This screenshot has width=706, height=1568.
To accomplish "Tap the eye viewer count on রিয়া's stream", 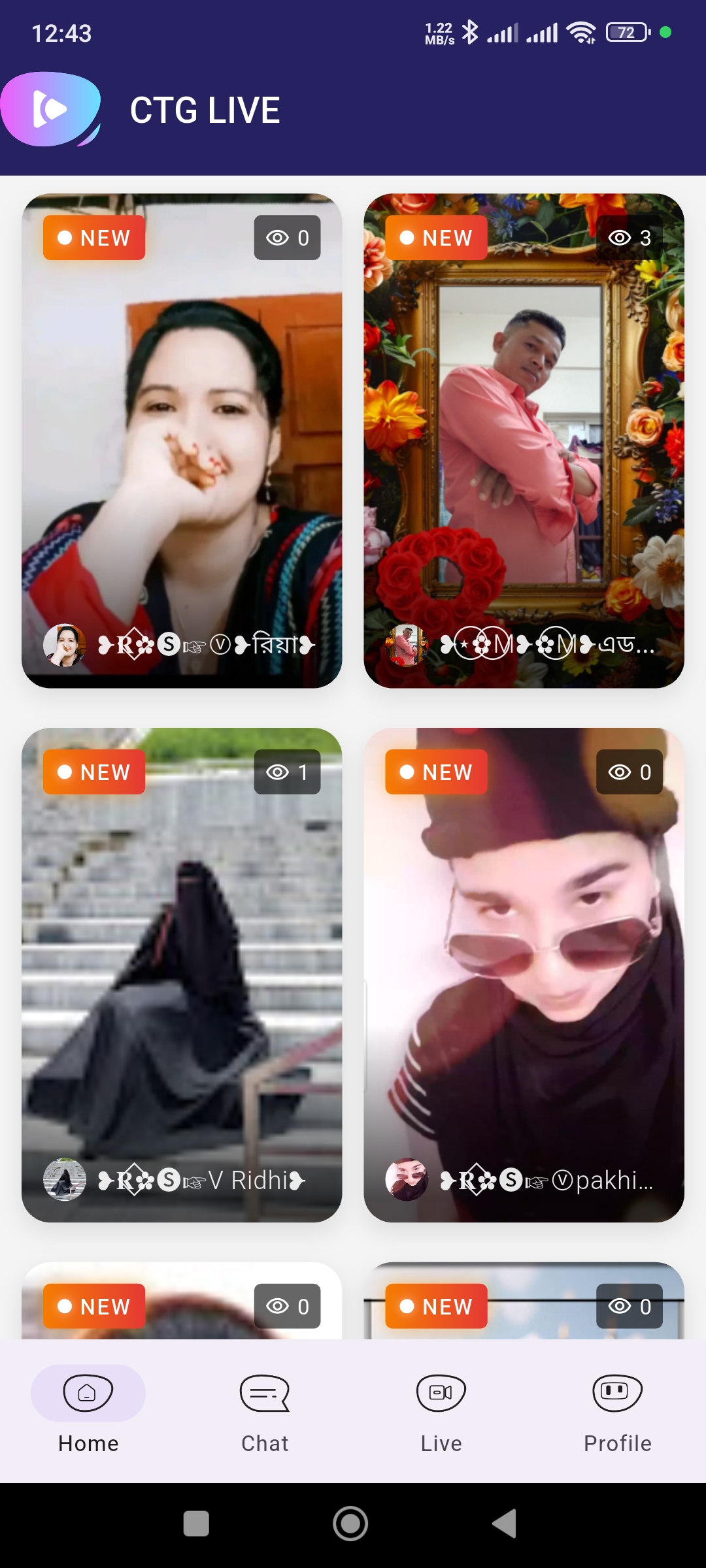I will point(286,237).
